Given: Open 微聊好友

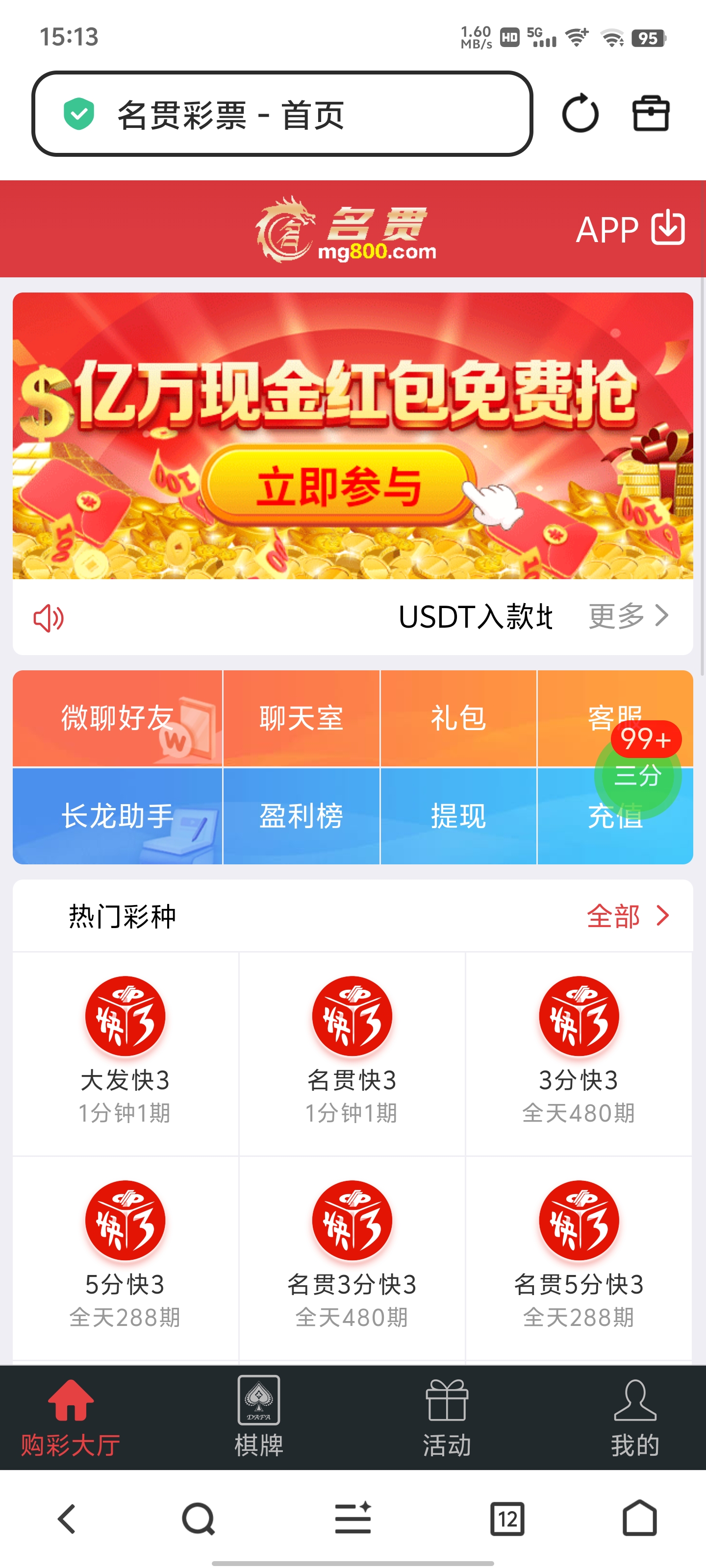Looking at the screenshot, I should coord(118,718).
